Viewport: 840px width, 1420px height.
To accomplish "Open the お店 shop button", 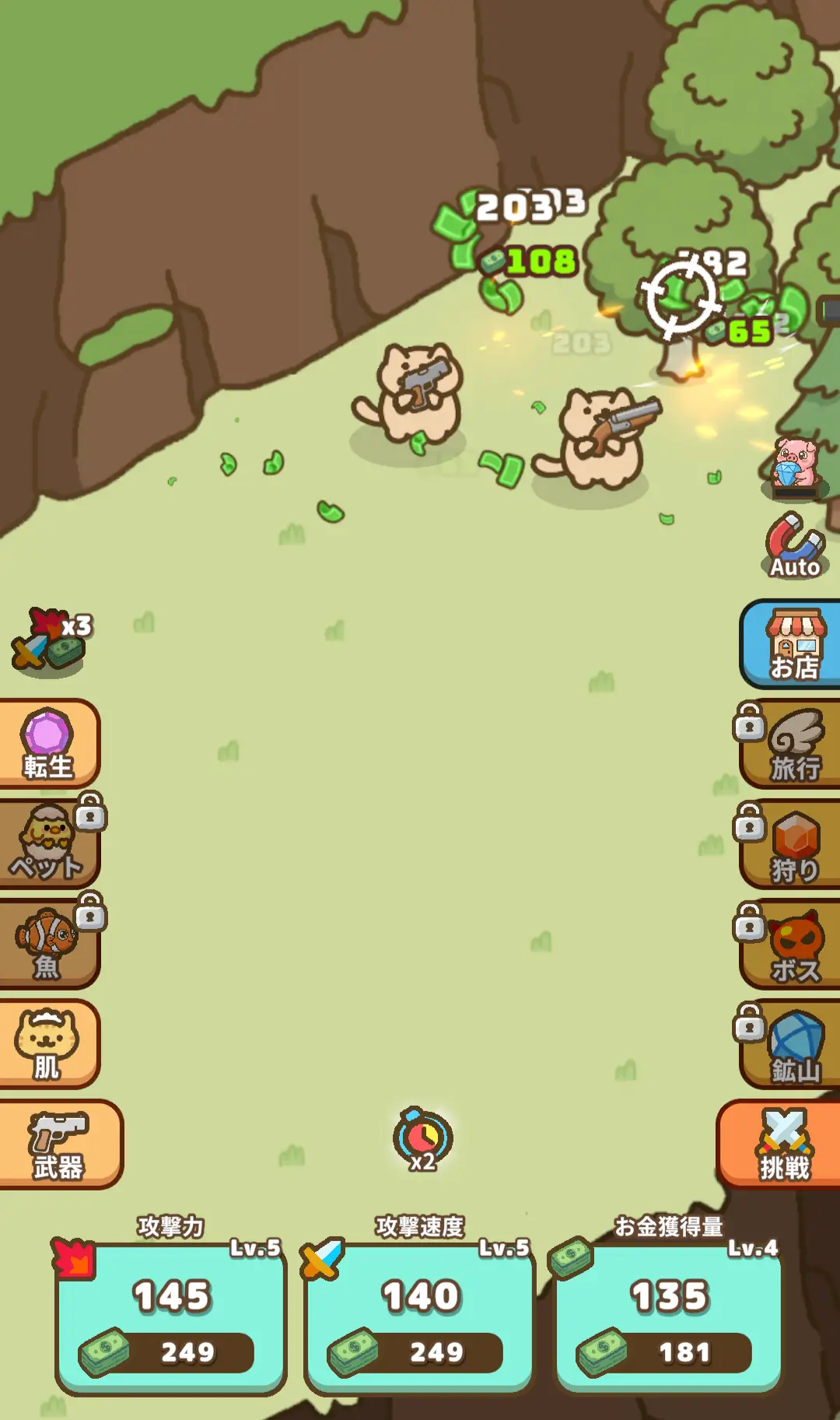I will click(x=790, y=644).
